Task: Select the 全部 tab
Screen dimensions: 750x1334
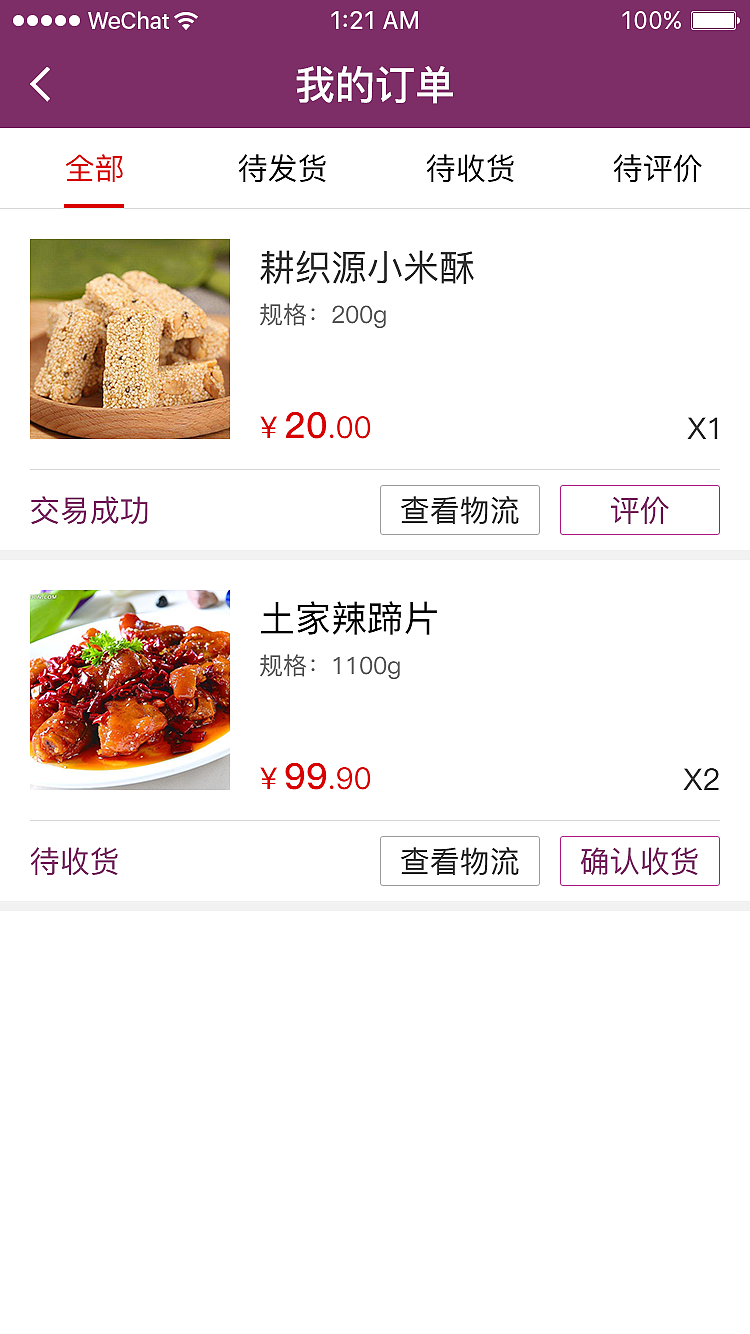Action: click(93, 169)
